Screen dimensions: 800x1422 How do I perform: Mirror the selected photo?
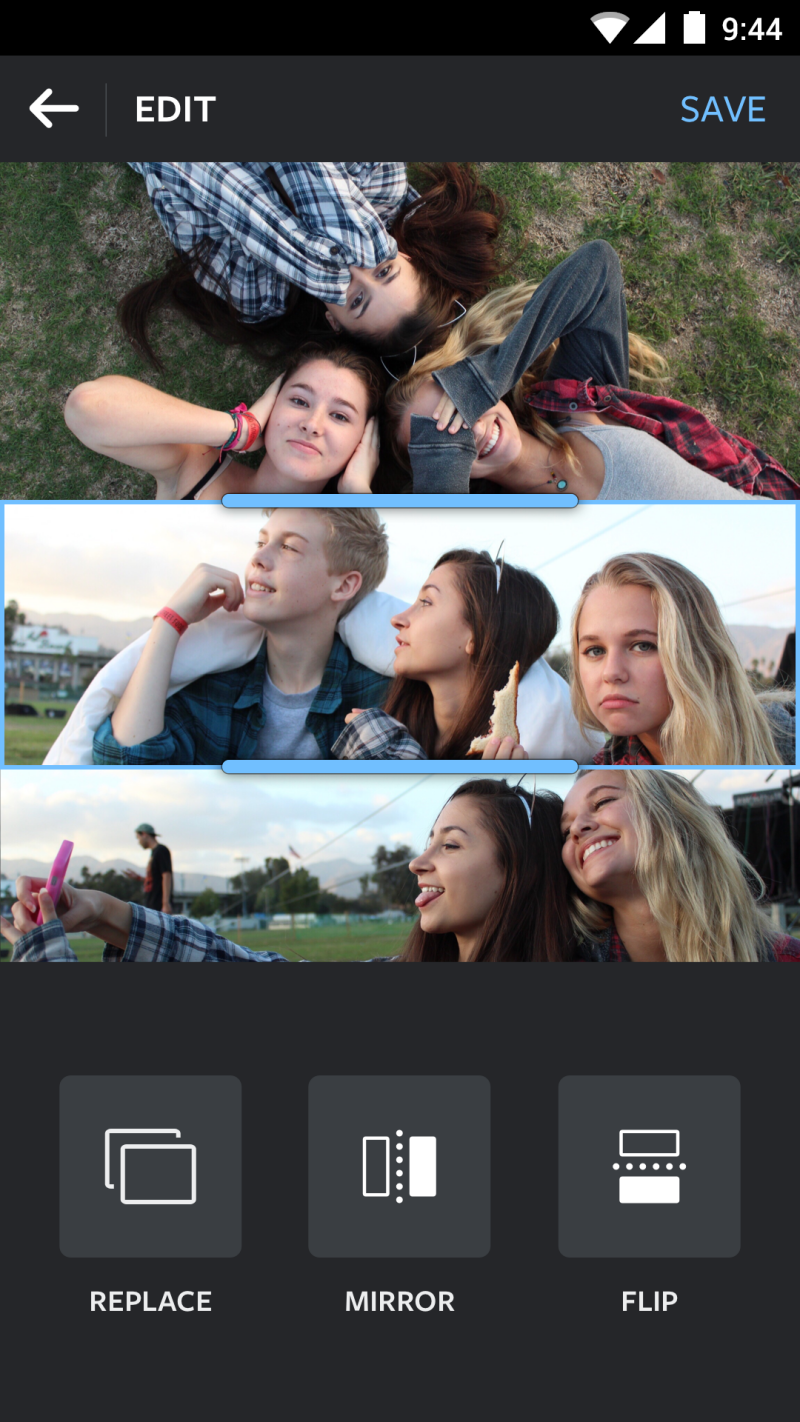[x=399, y=1166]
